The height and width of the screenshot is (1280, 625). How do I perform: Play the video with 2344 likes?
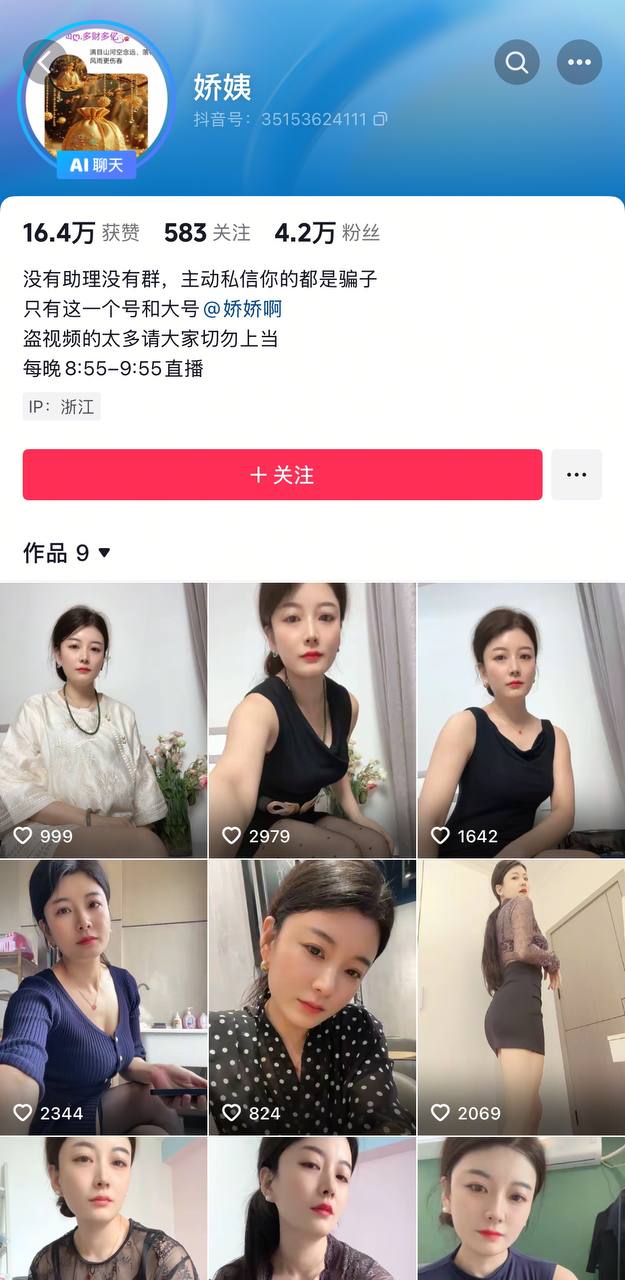point(103,997)
